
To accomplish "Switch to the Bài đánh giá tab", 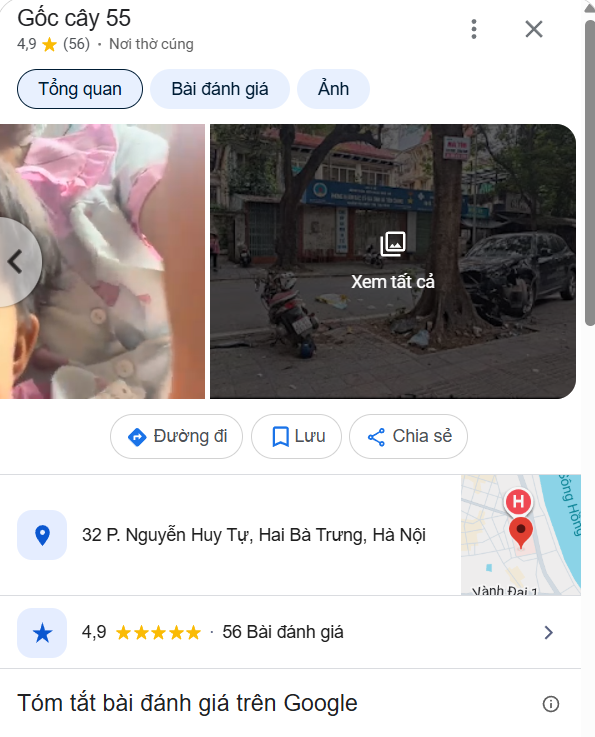I will click(x=219, y=89).
